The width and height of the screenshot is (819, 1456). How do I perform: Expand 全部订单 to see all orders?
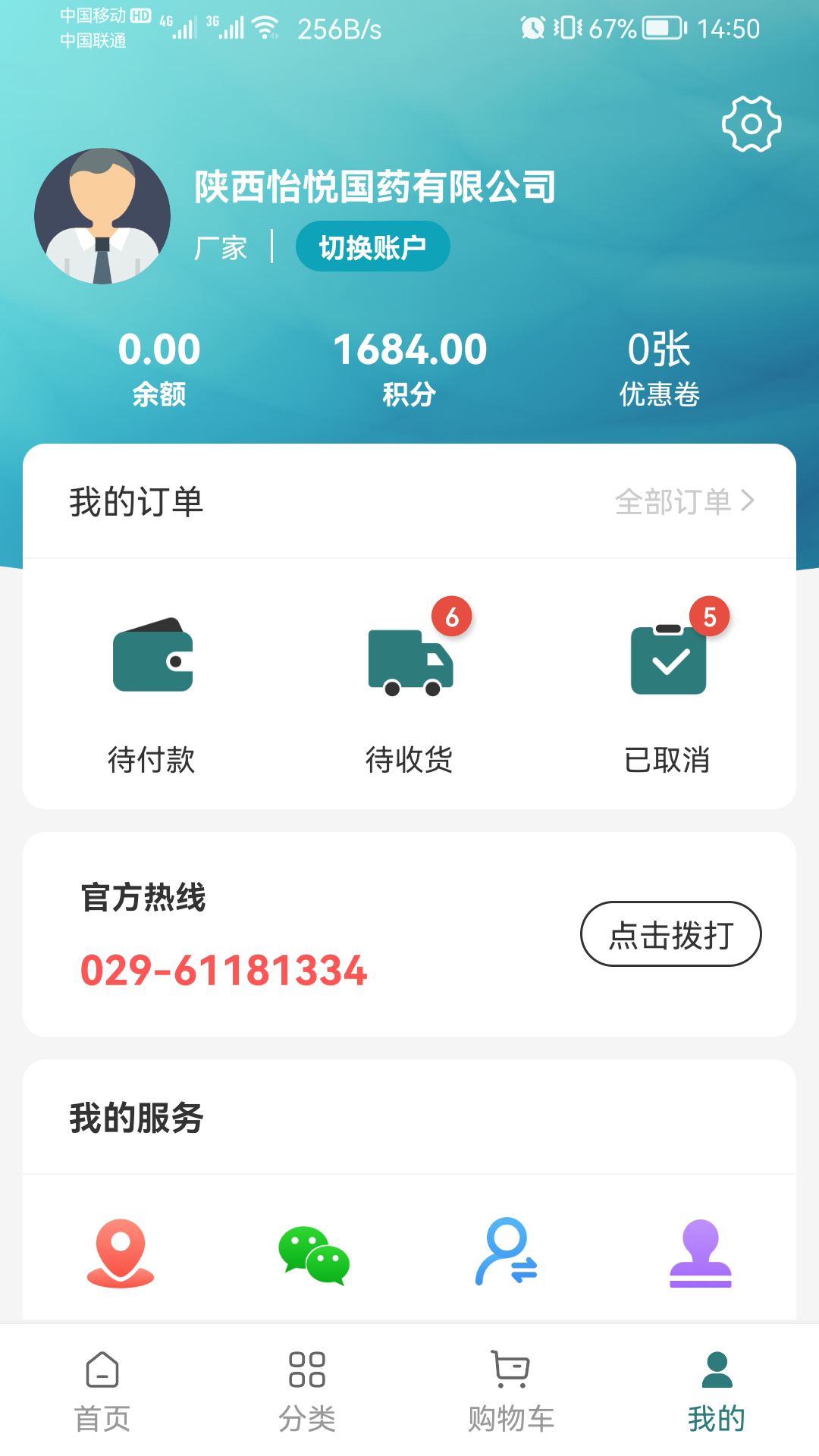(x=685, y=500)
